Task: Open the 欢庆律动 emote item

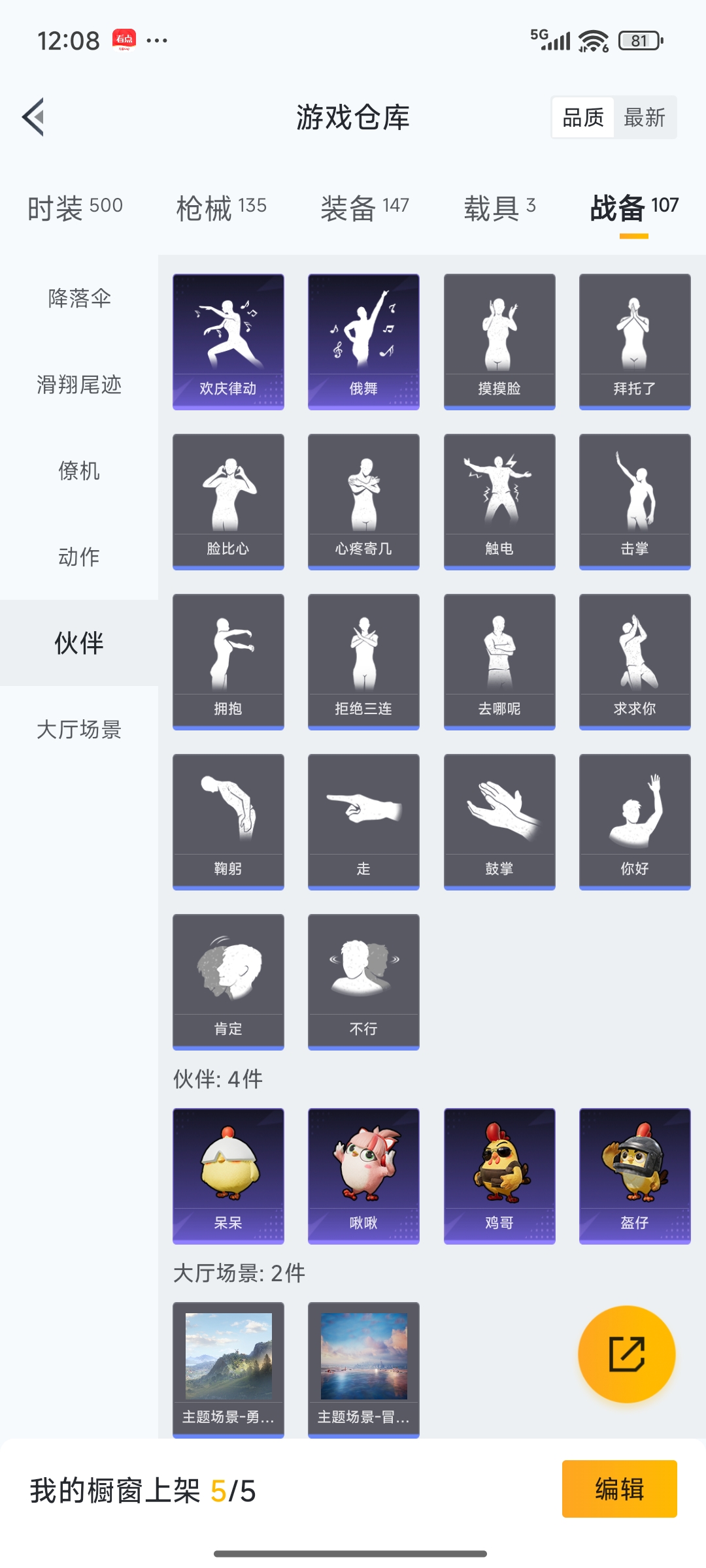Action: 228,342
